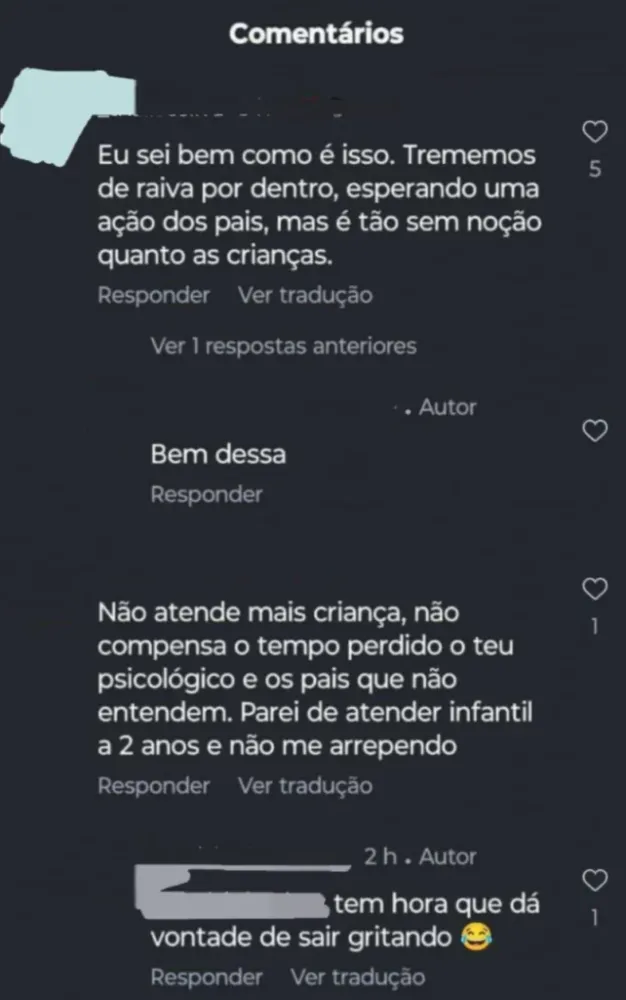
Task: Translate the comment about "Trememos de raiva"
Action: tap(305, 295)
